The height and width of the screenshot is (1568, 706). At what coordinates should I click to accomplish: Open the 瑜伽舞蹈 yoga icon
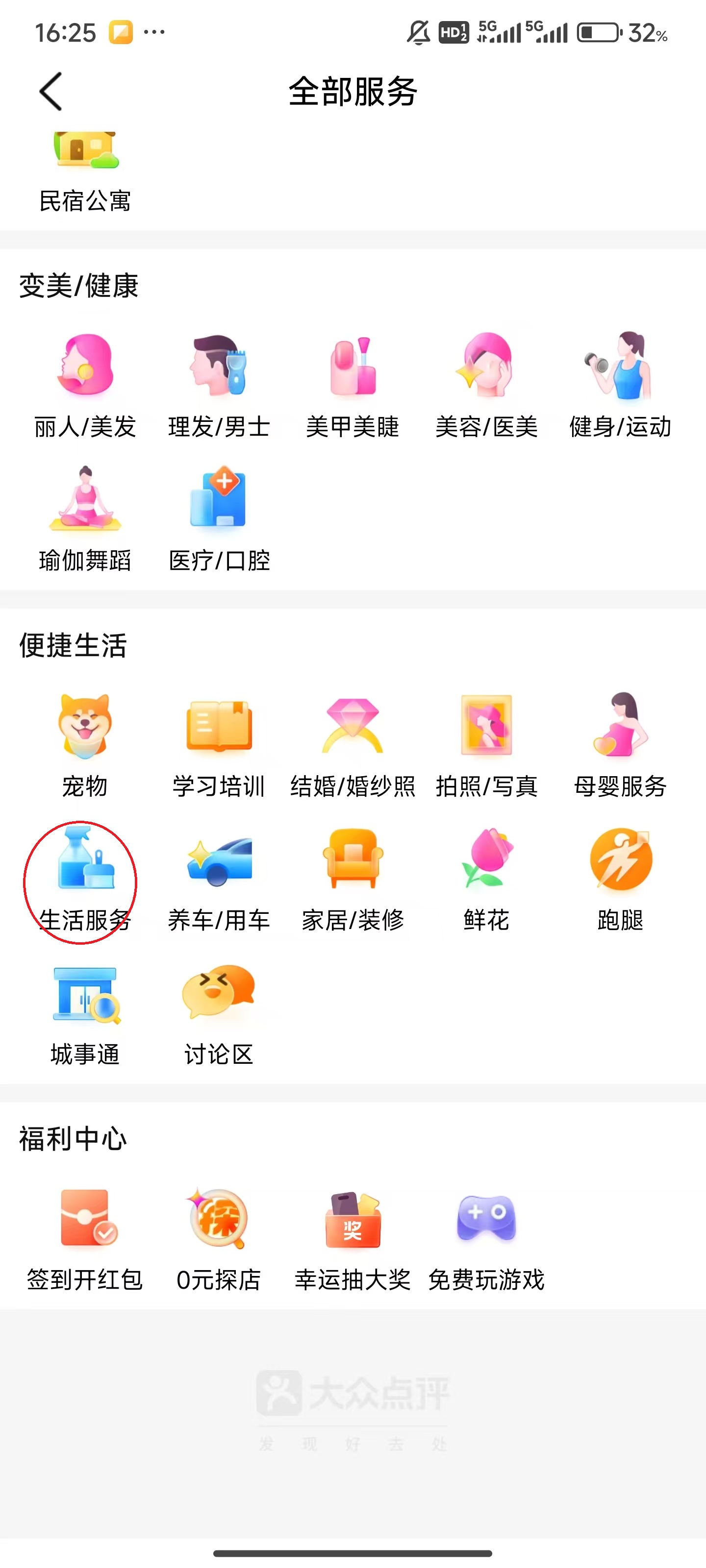(x=85, y=511)
